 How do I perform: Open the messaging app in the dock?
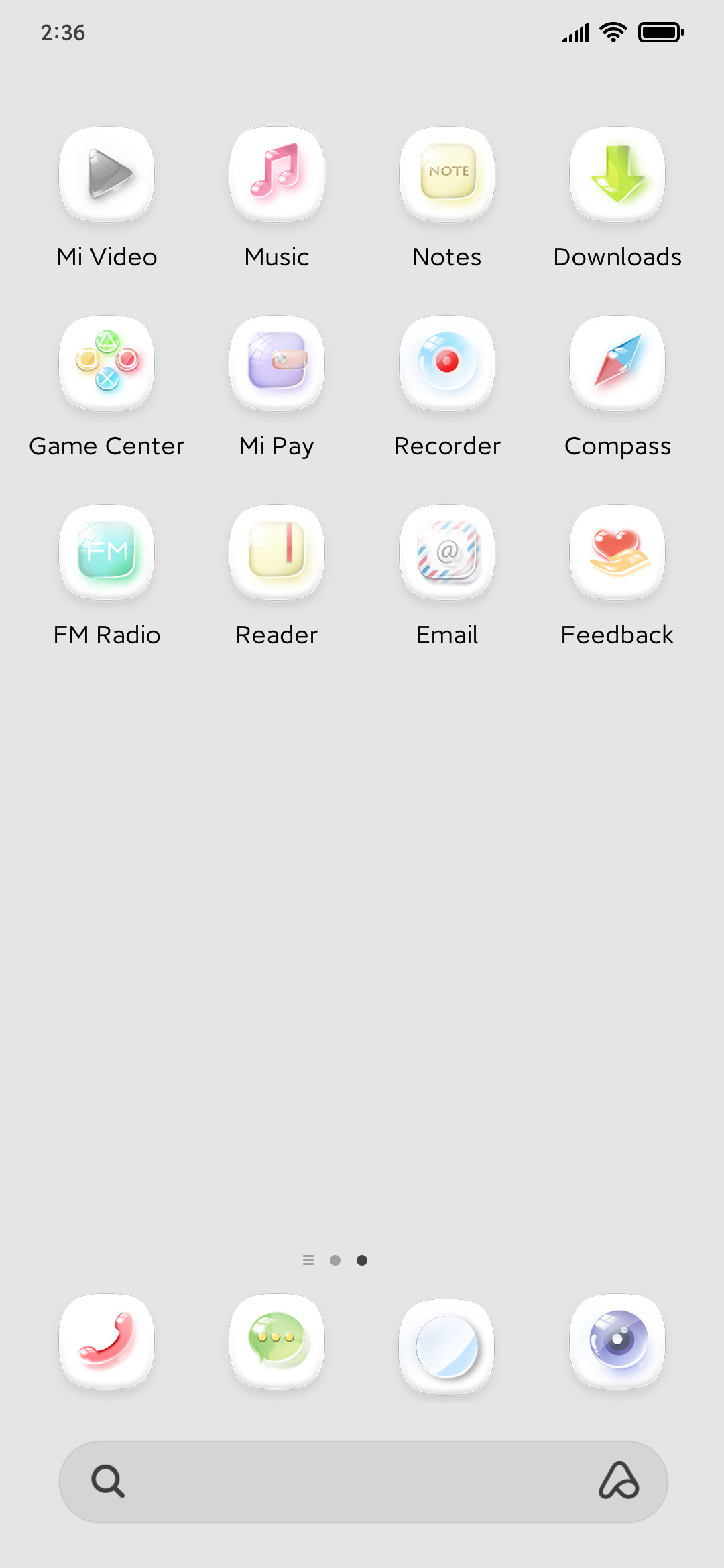277,1342
